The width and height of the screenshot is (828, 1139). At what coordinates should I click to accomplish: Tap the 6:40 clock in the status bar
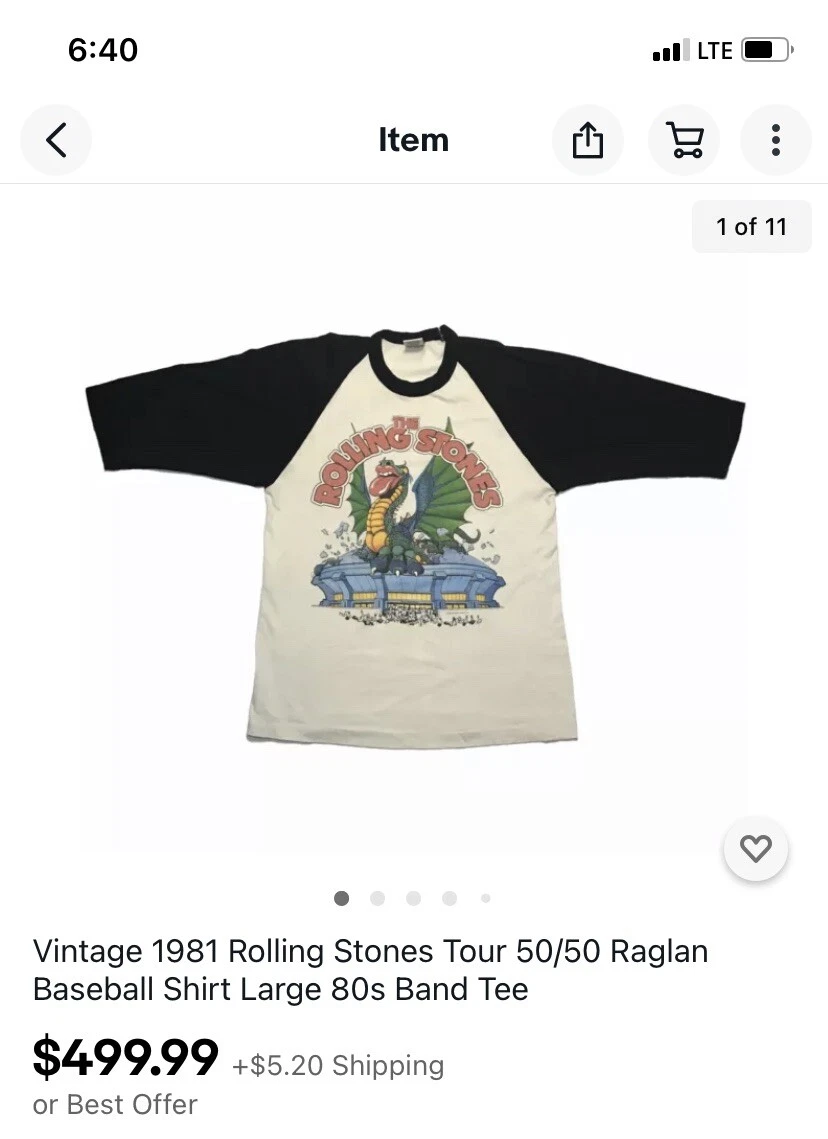(102, 49)
